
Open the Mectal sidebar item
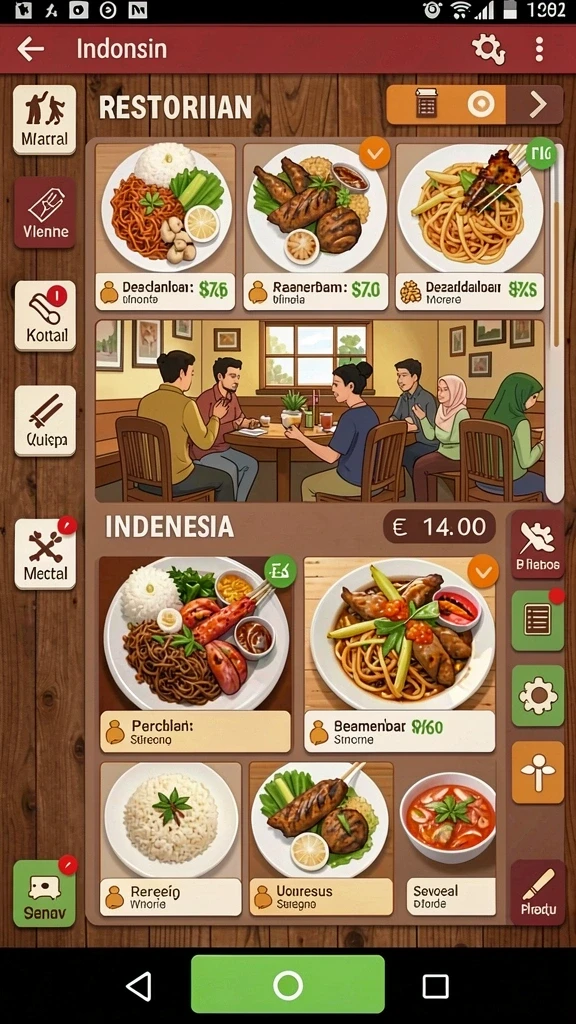pos(44,554)
